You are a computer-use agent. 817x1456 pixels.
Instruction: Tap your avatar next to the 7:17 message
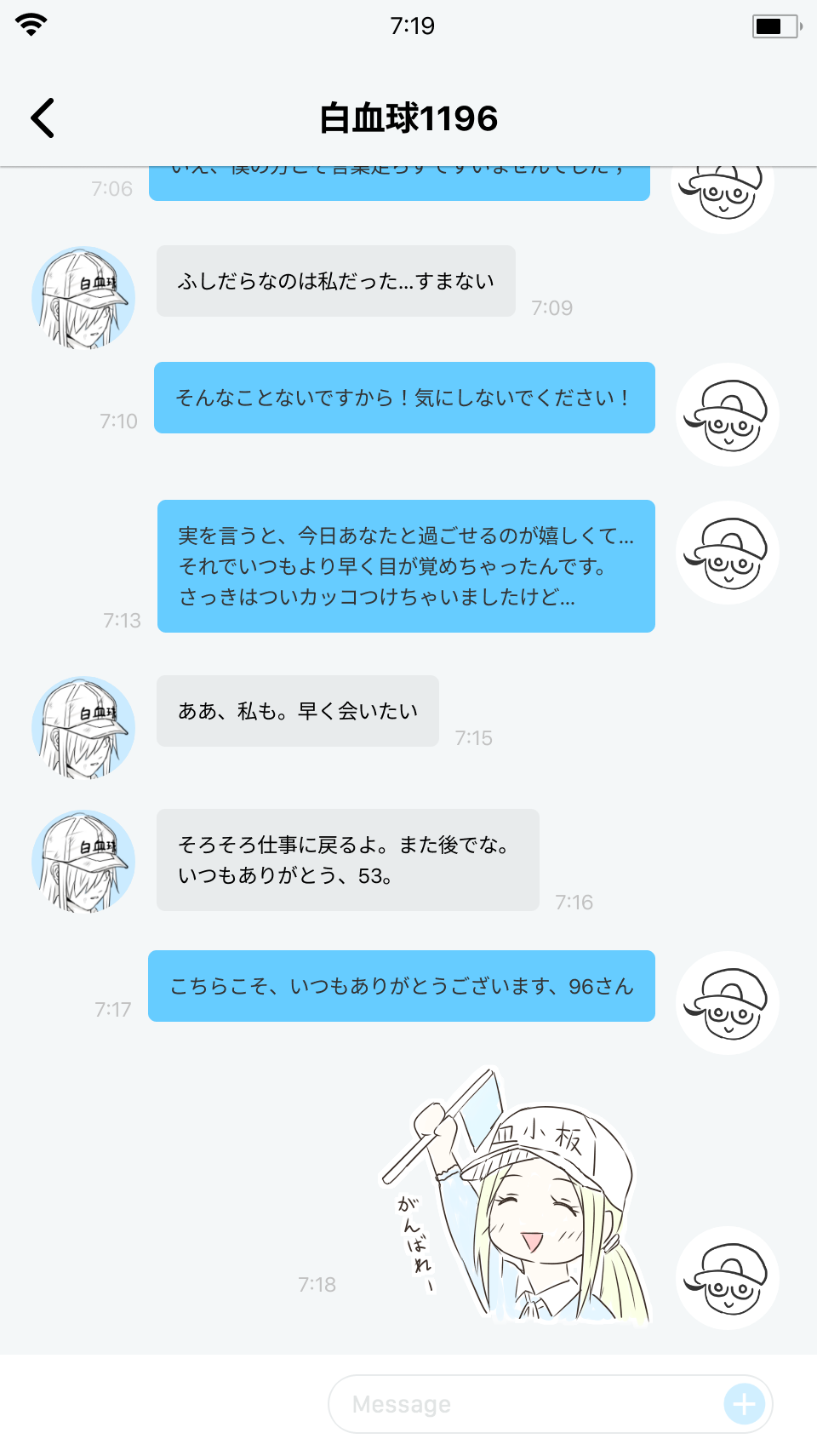tap(727, 1004)
